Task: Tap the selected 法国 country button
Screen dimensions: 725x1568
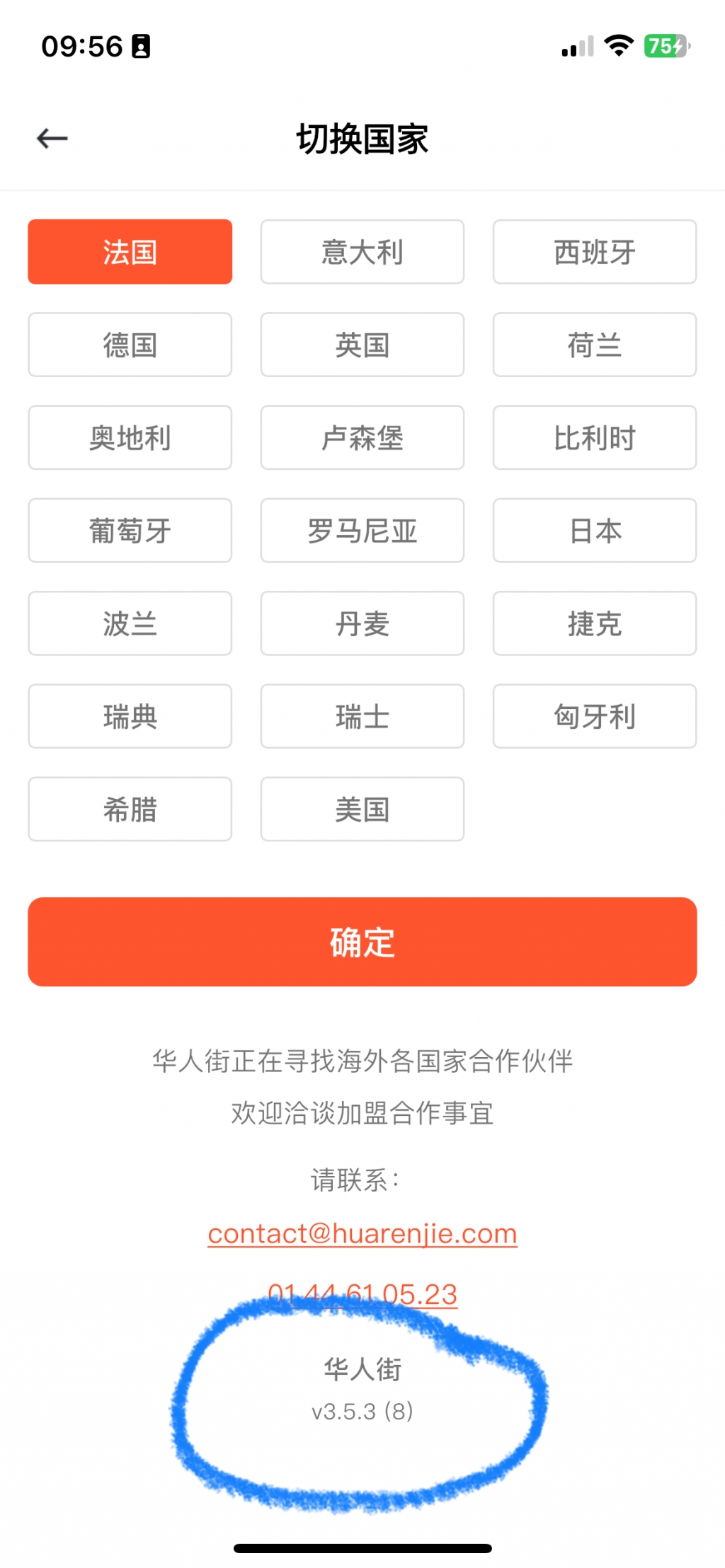Action: [x=130, y=252]
